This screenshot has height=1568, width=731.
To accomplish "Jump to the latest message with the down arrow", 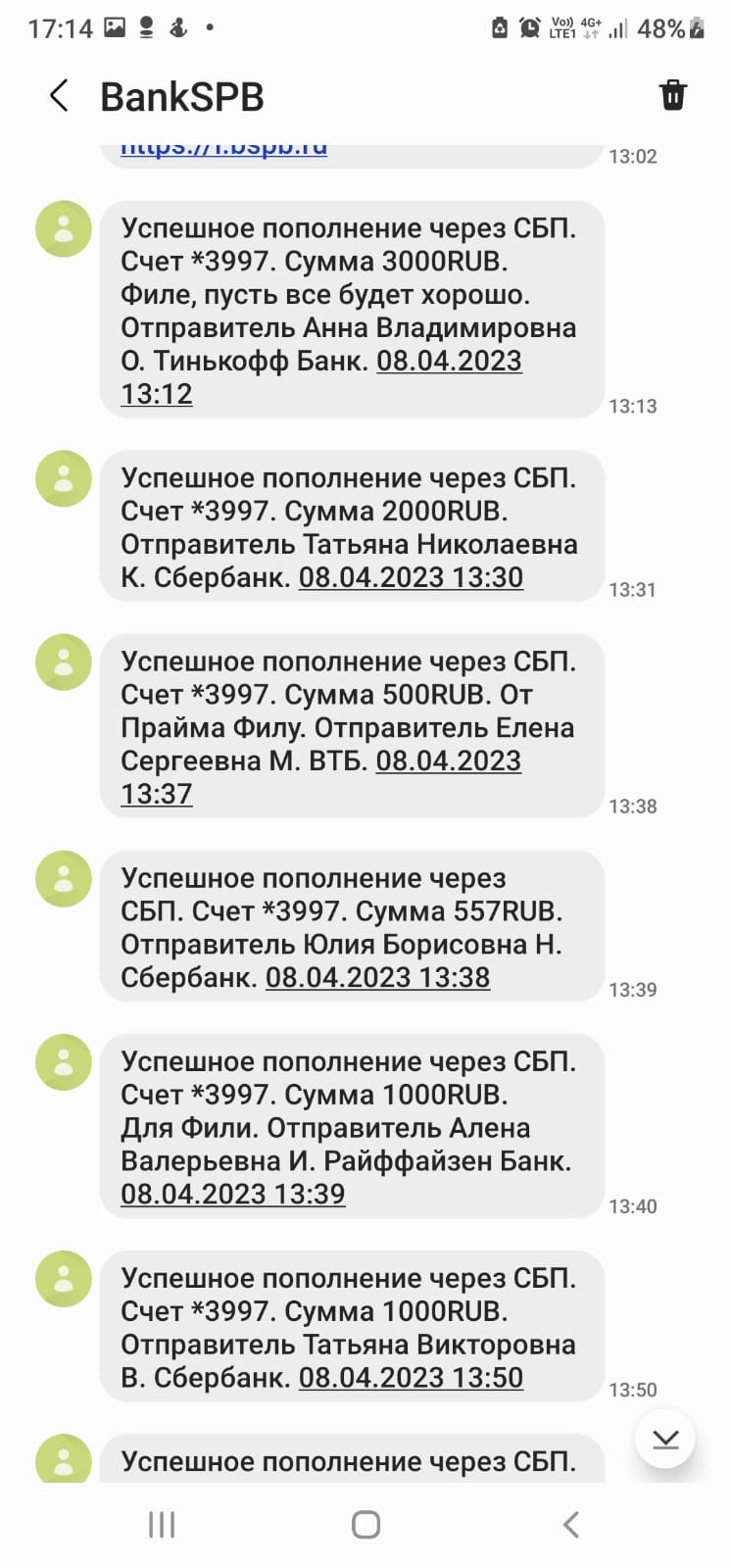I will pos(665,1439).
